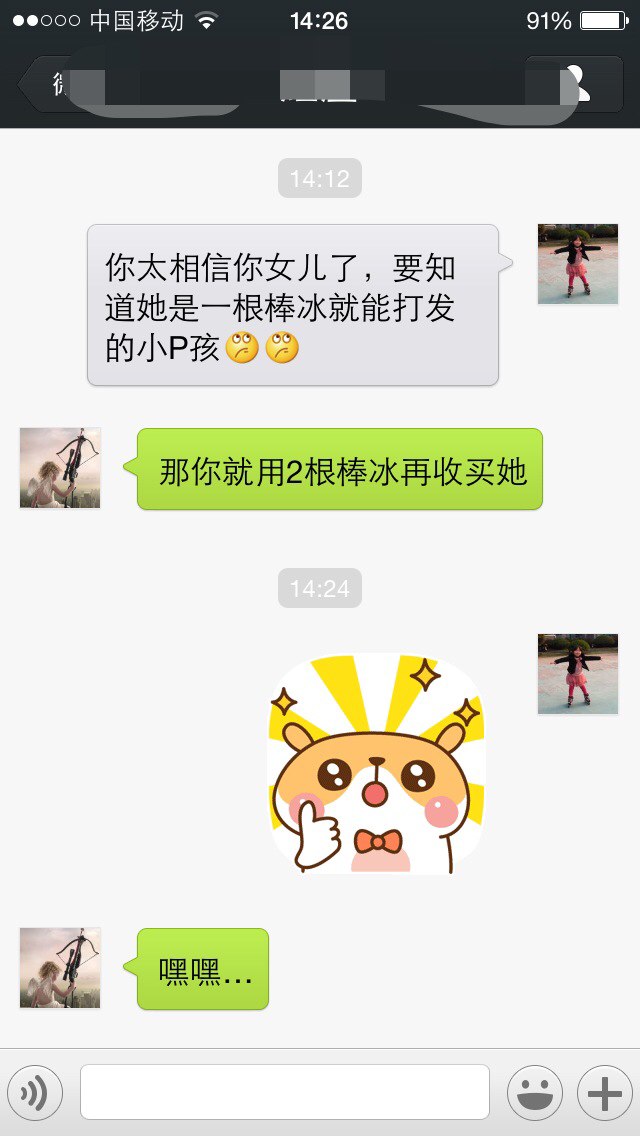Open the emoji sticker picker
The image size is (640, 1136).
[x=534, y=1093]
